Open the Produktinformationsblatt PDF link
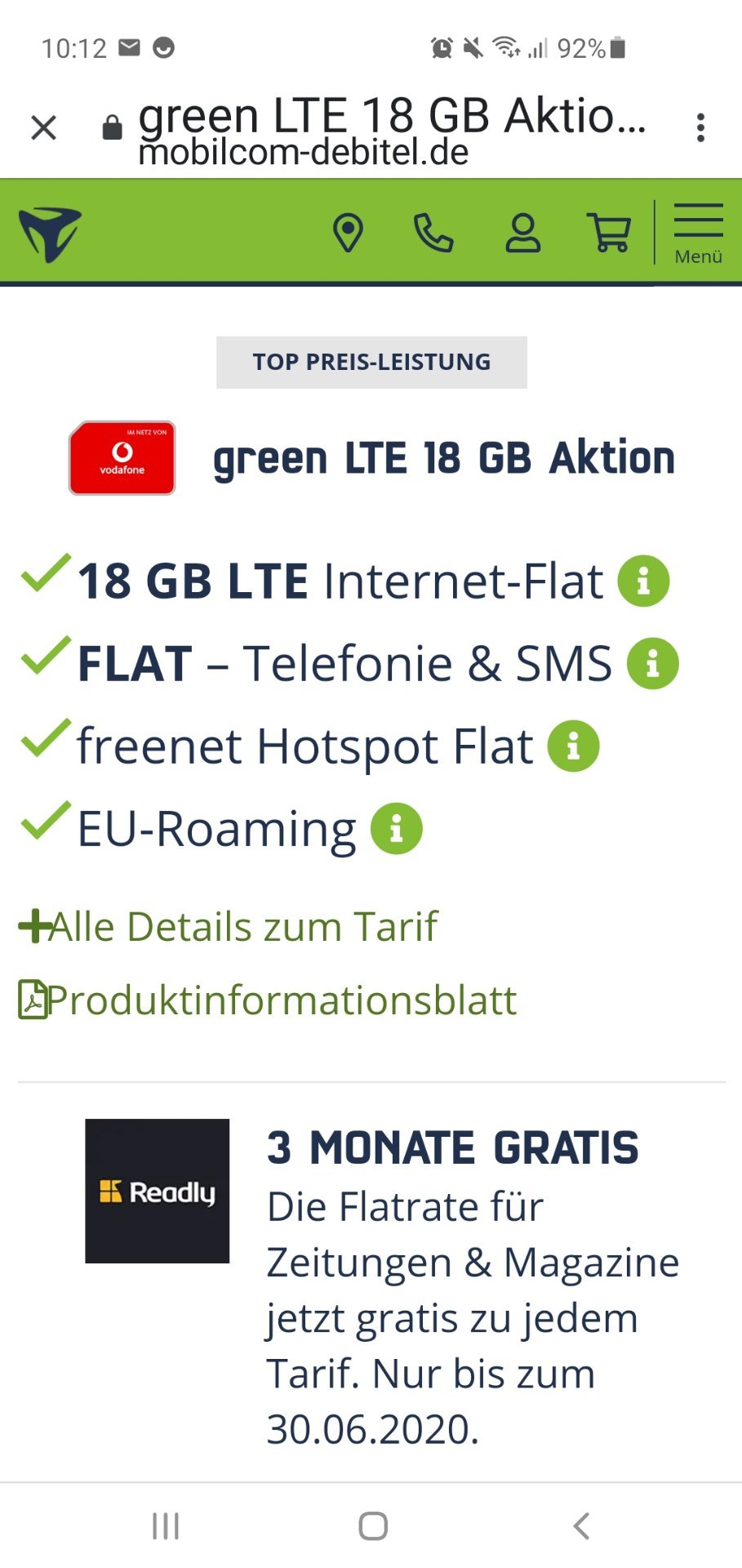Image resolution: width=742 pixels, height=1568 pixels. click(268, 1000)
